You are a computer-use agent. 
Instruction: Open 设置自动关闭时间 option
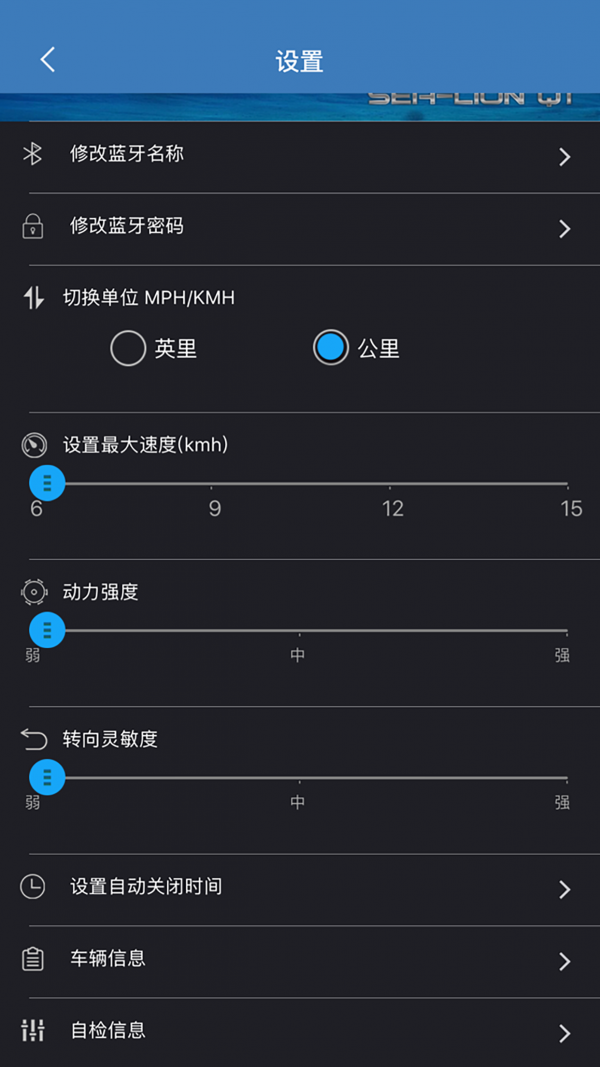pos(300,889)
